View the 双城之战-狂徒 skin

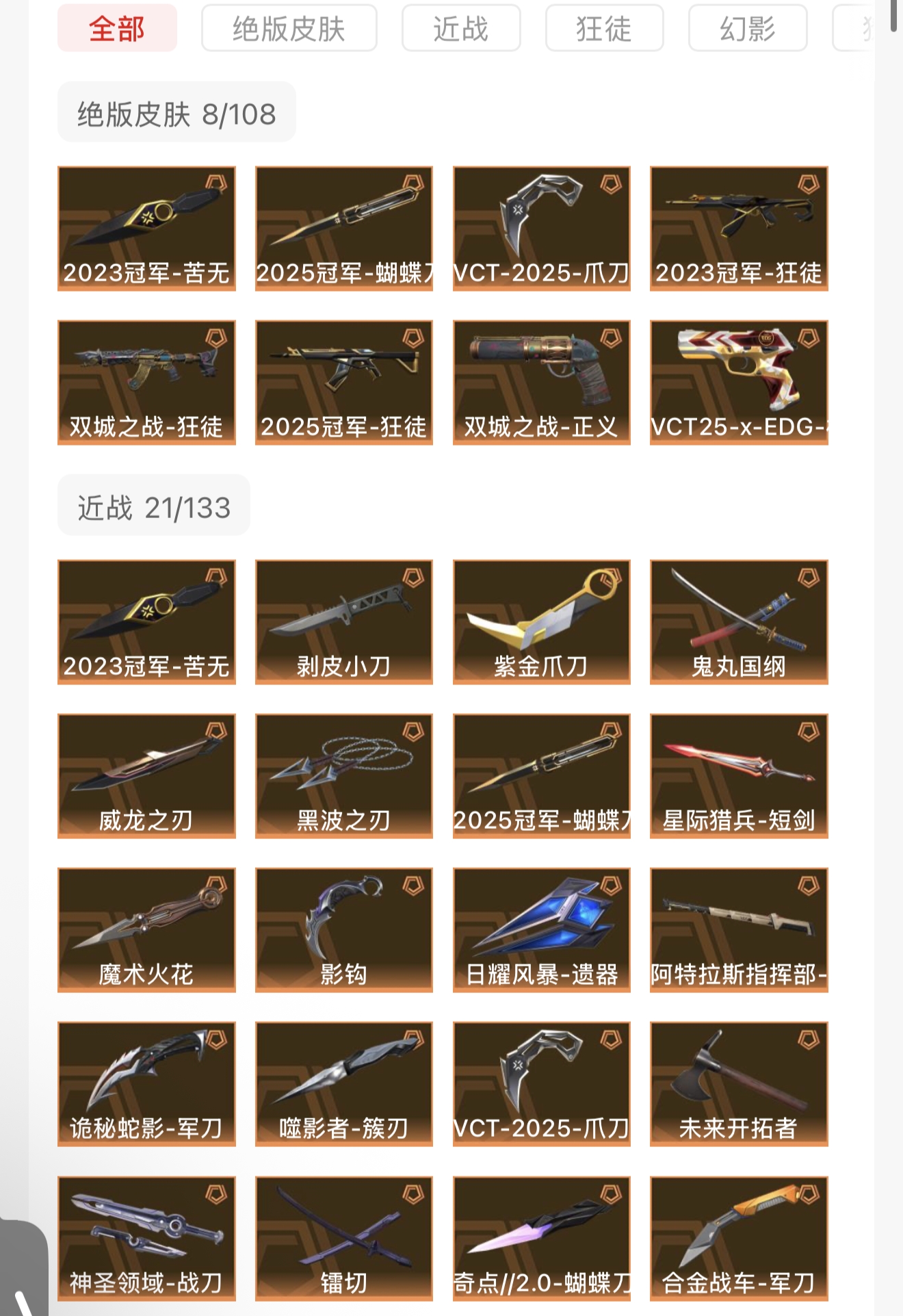click(x=146, y=382)
